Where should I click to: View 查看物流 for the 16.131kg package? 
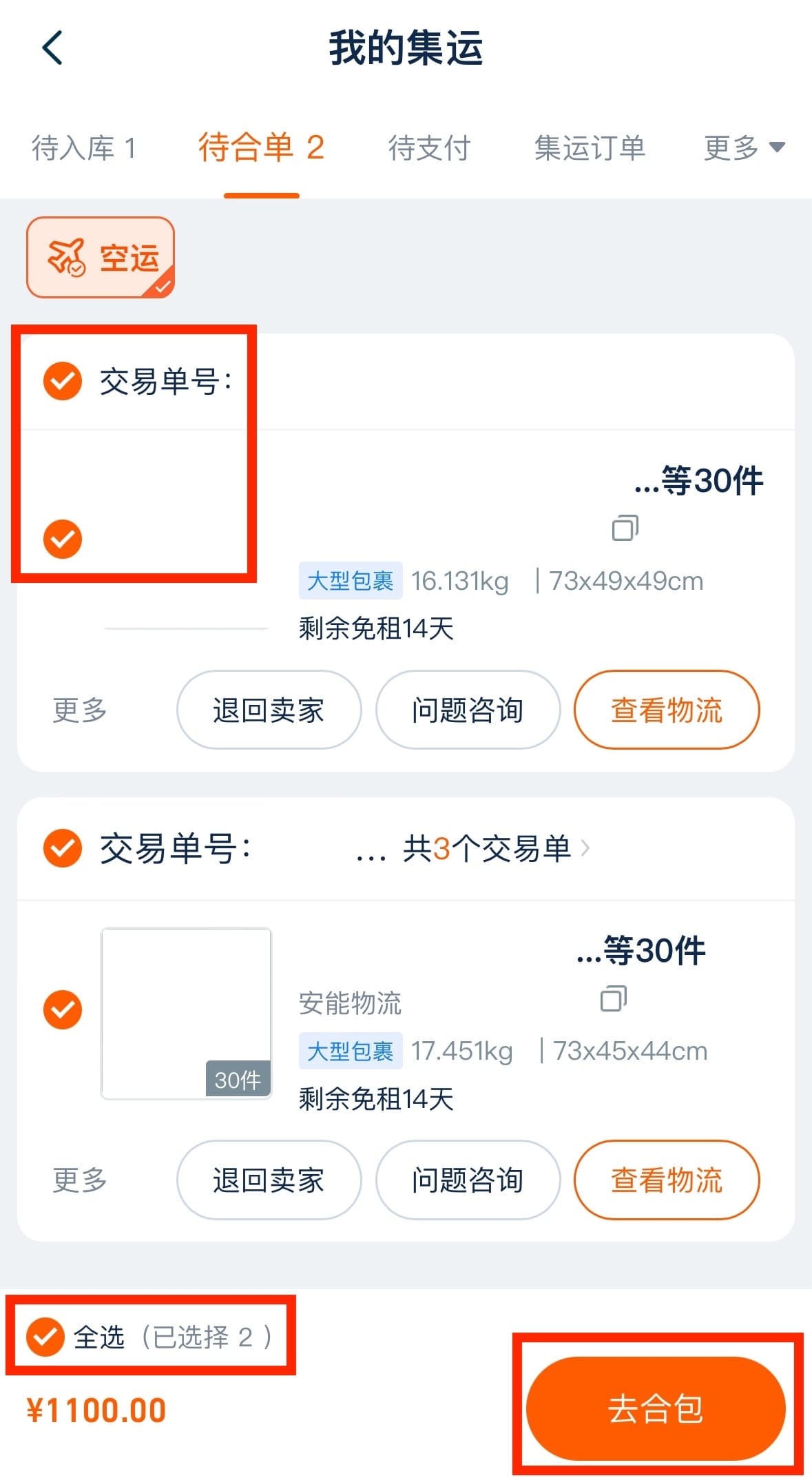(667, 710)
